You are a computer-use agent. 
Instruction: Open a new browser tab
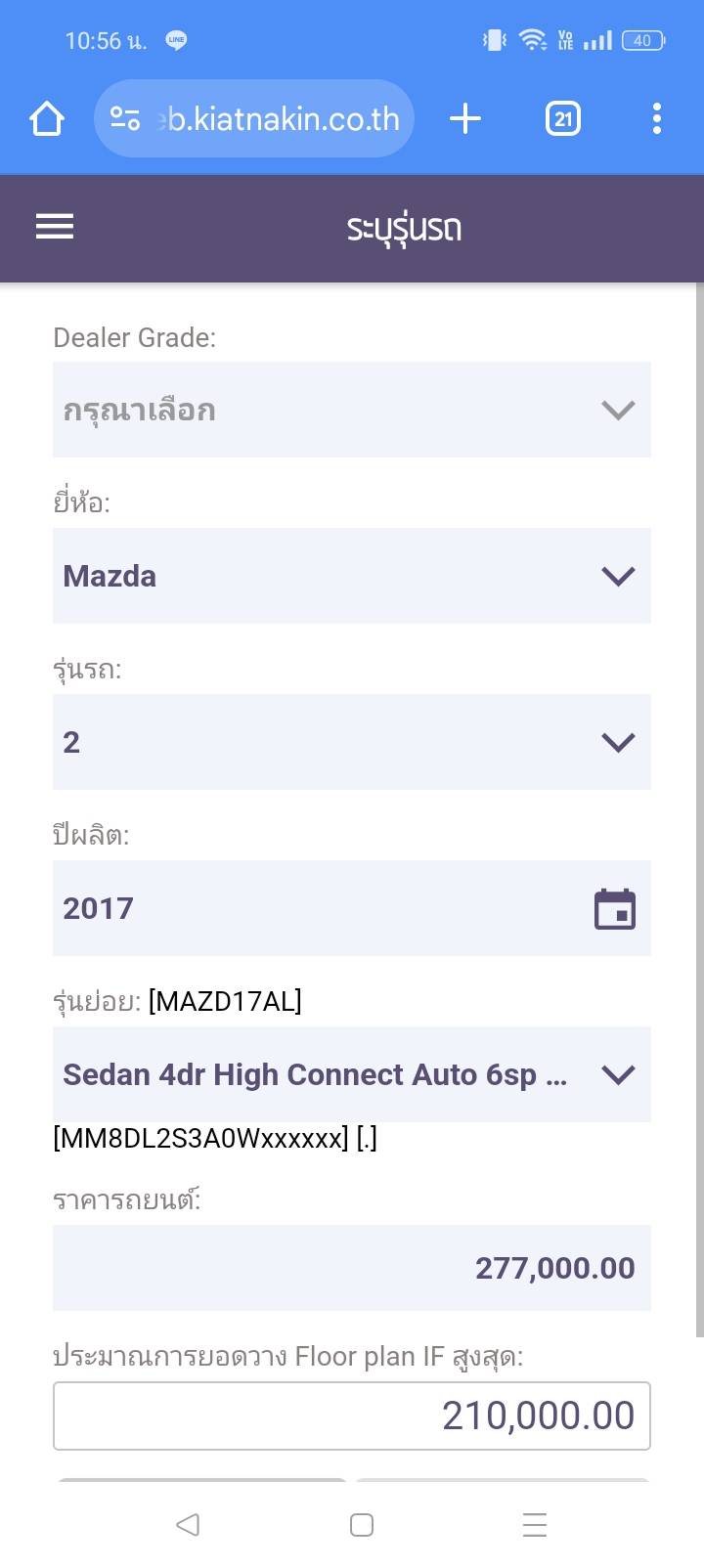(465, 119)
